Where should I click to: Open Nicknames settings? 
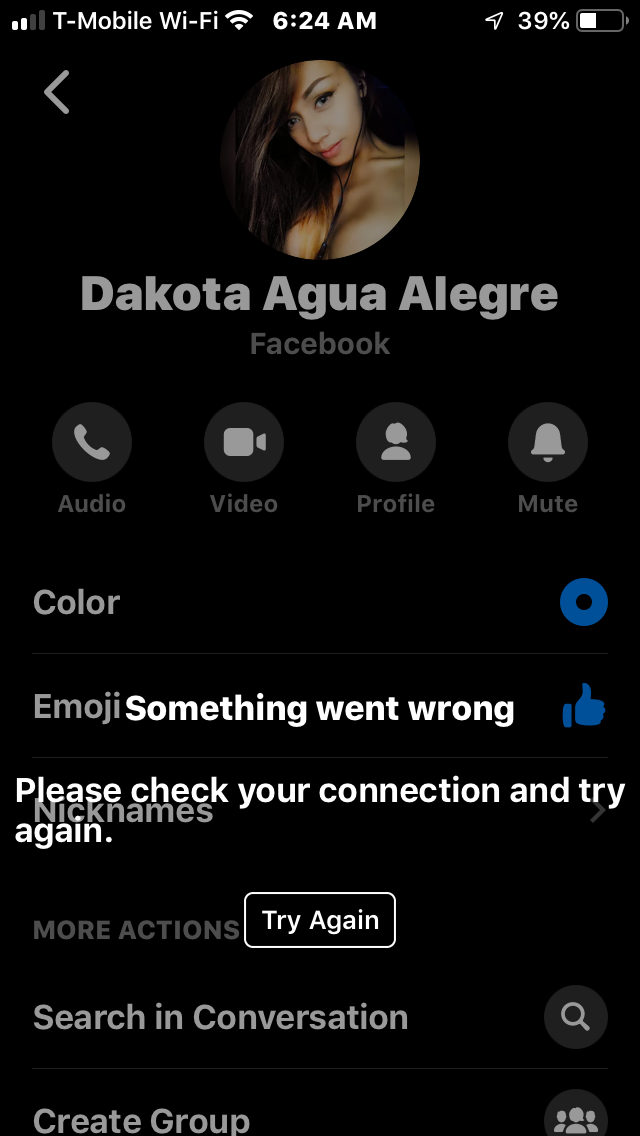(320, 812)
